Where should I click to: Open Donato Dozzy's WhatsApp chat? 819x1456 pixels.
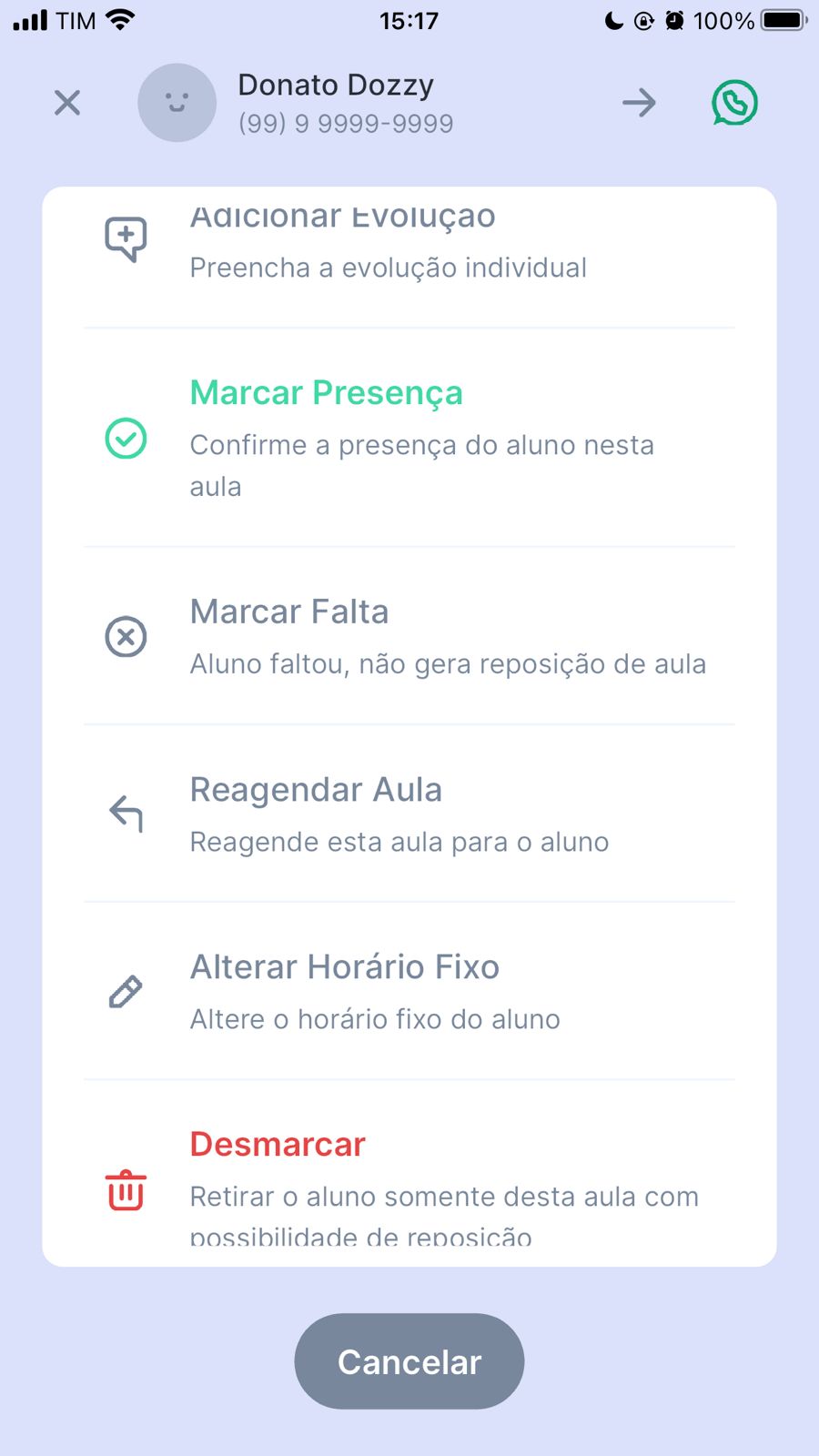click(x=733, y=103)
